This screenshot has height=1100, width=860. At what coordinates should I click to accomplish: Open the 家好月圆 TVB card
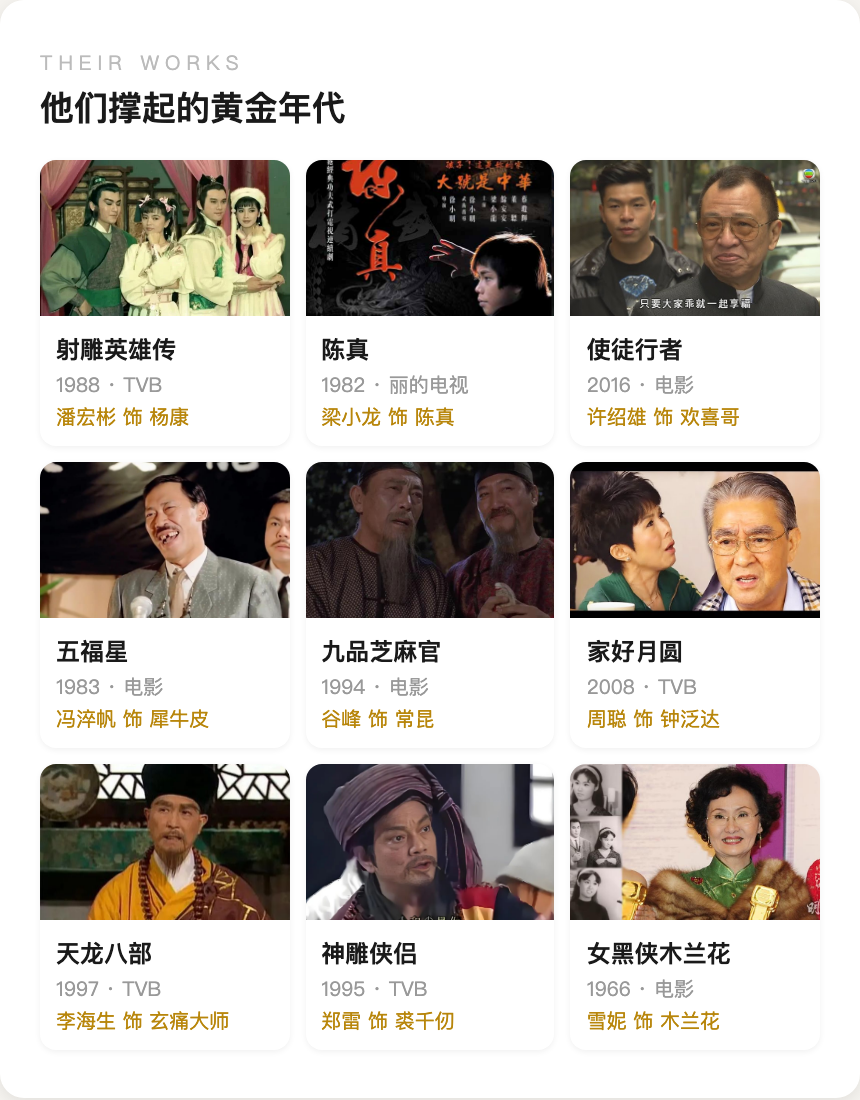point(695,604)
